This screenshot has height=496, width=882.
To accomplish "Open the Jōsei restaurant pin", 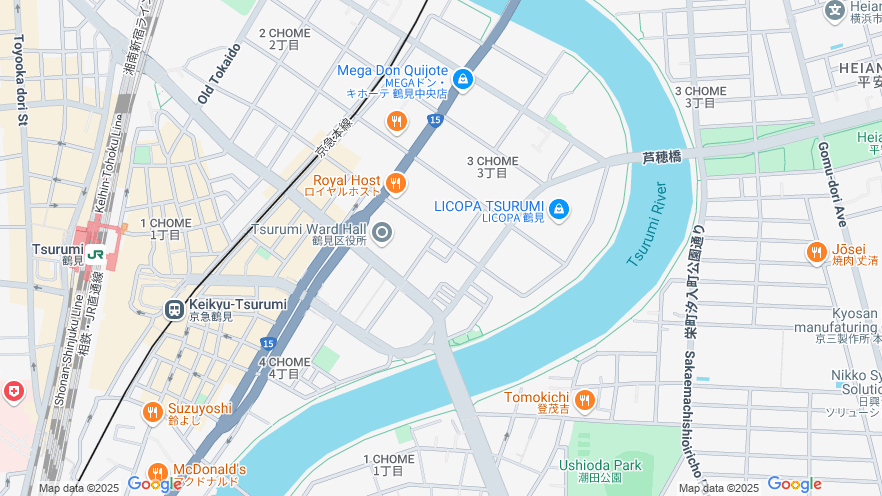I will pyautogui.click(x=816, y=253).
